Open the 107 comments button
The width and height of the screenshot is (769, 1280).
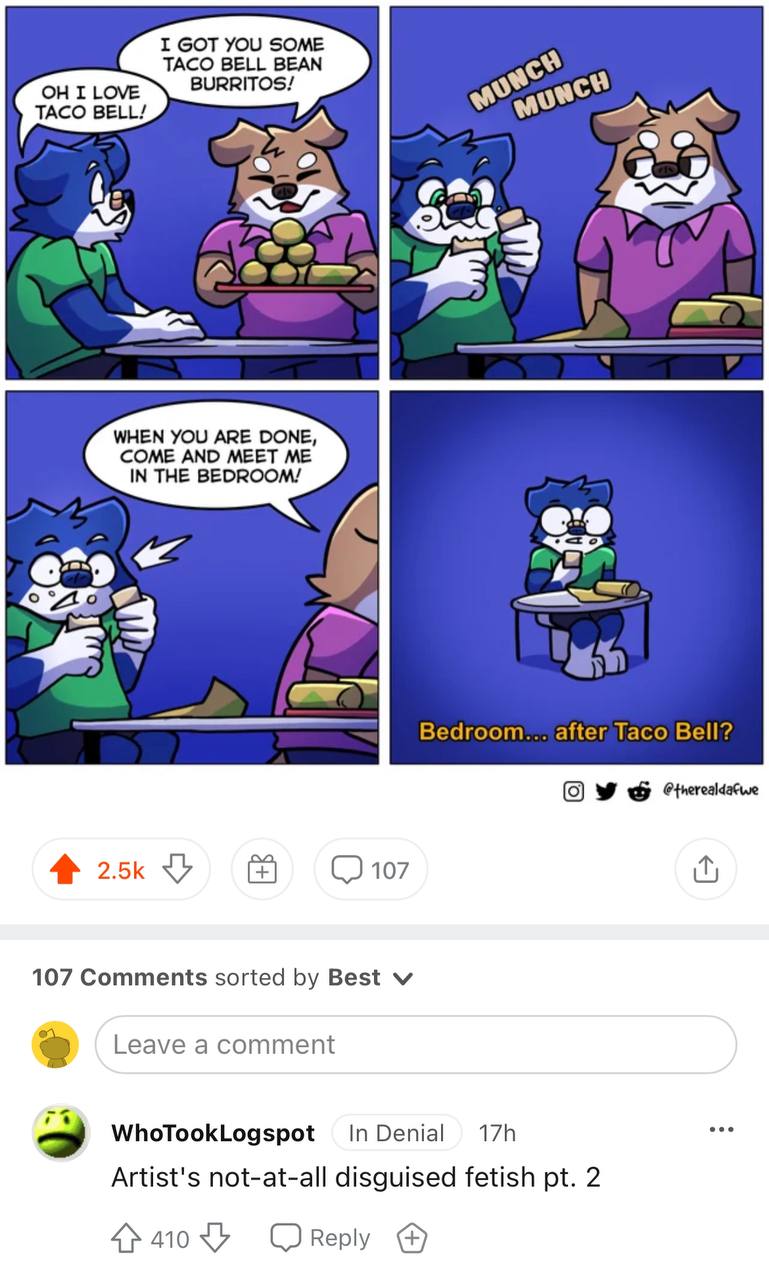371,870
